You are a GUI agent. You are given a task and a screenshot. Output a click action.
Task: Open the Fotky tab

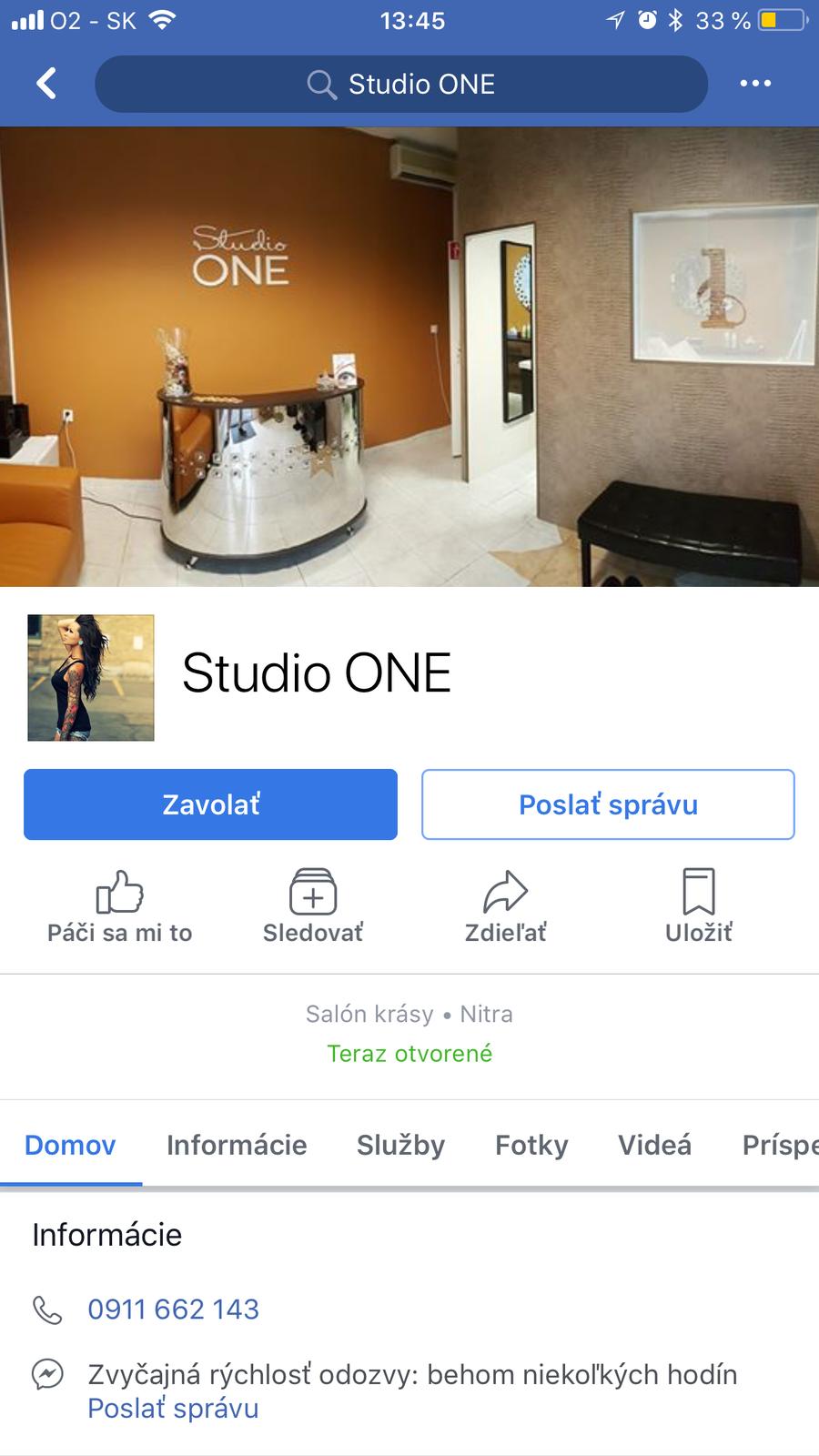coord(531,1145)
